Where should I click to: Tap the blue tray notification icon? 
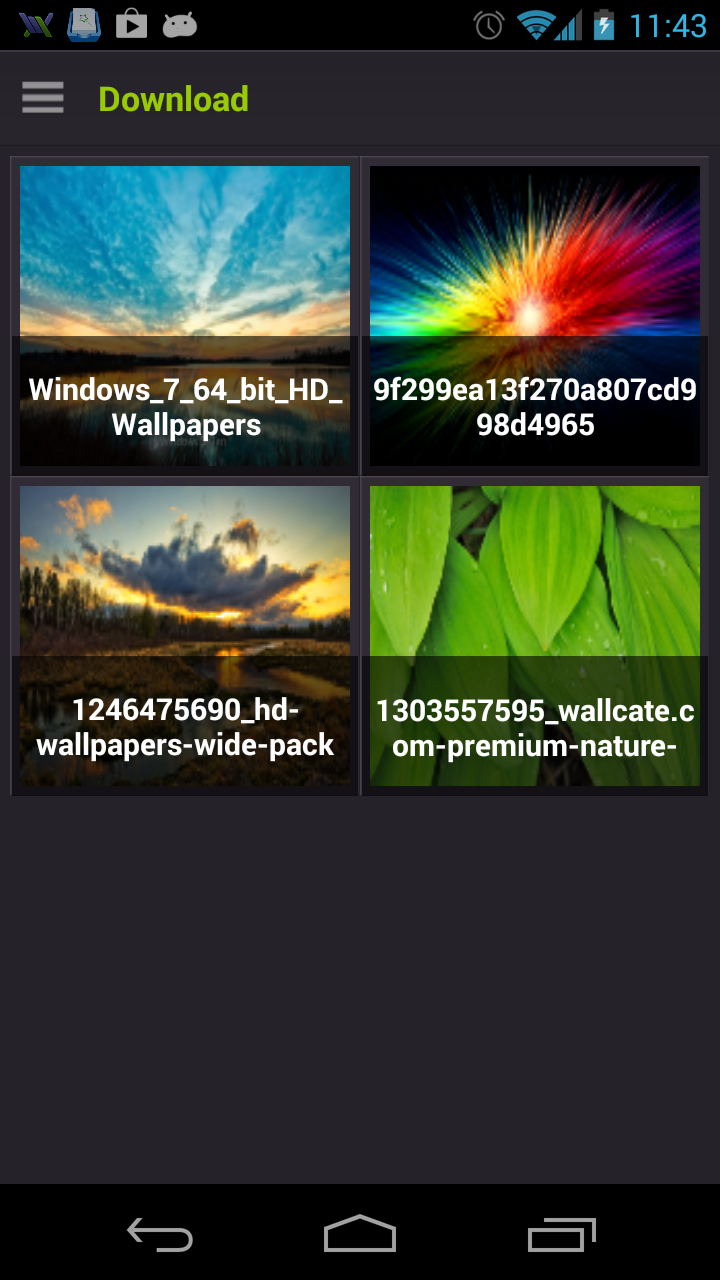click(x=83, y=24)
